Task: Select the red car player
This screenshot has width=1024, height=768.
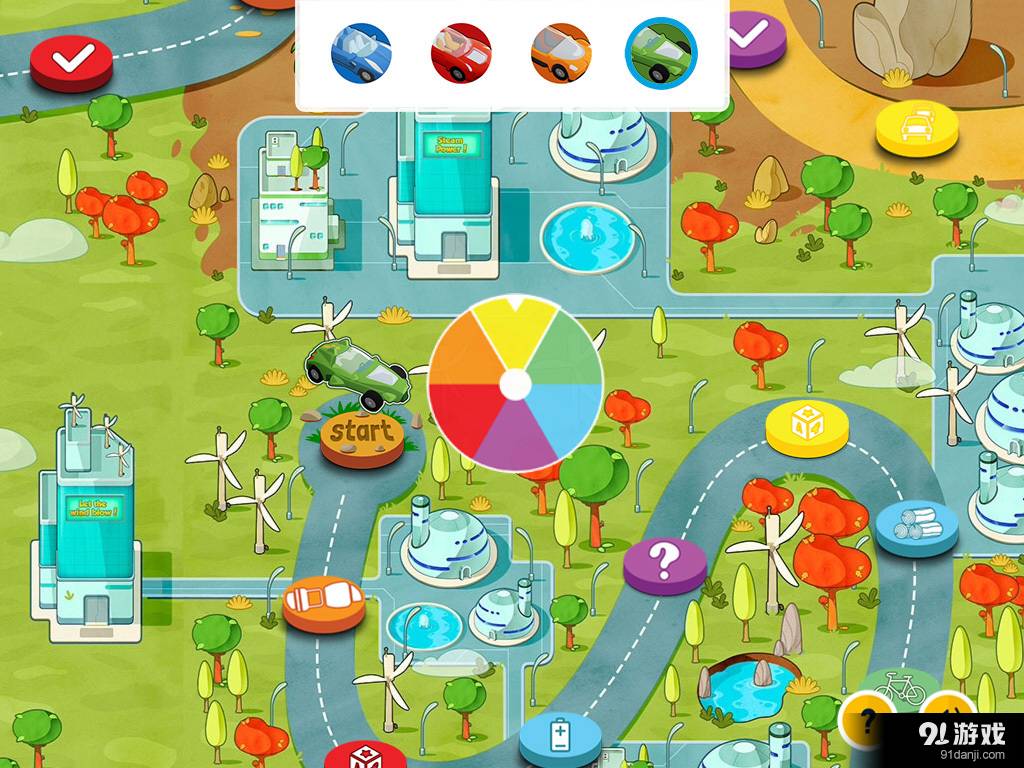Action: (x=461, y=53)
